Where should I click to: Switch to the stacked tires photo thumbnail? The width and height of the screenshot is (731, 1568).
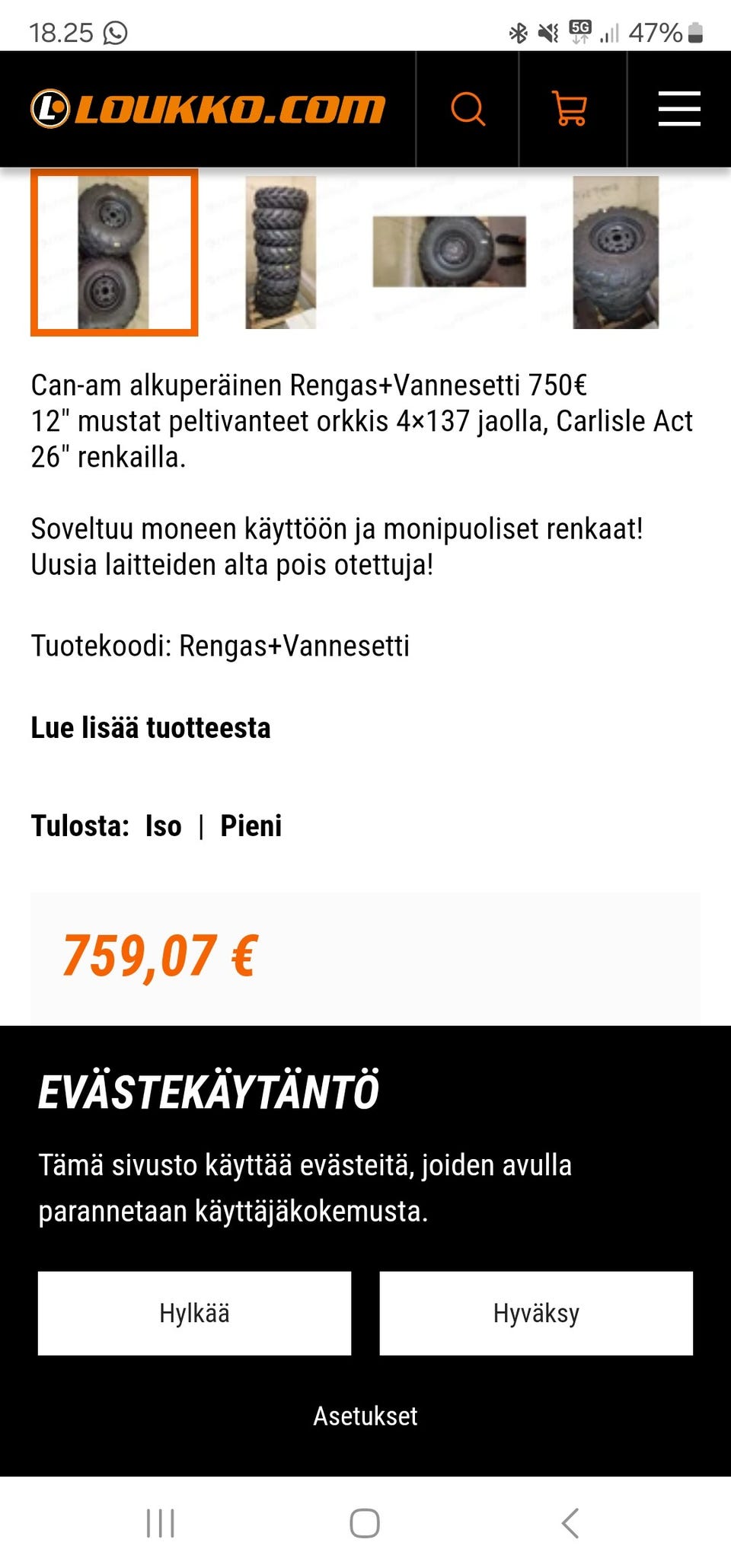tap(282, 254)
